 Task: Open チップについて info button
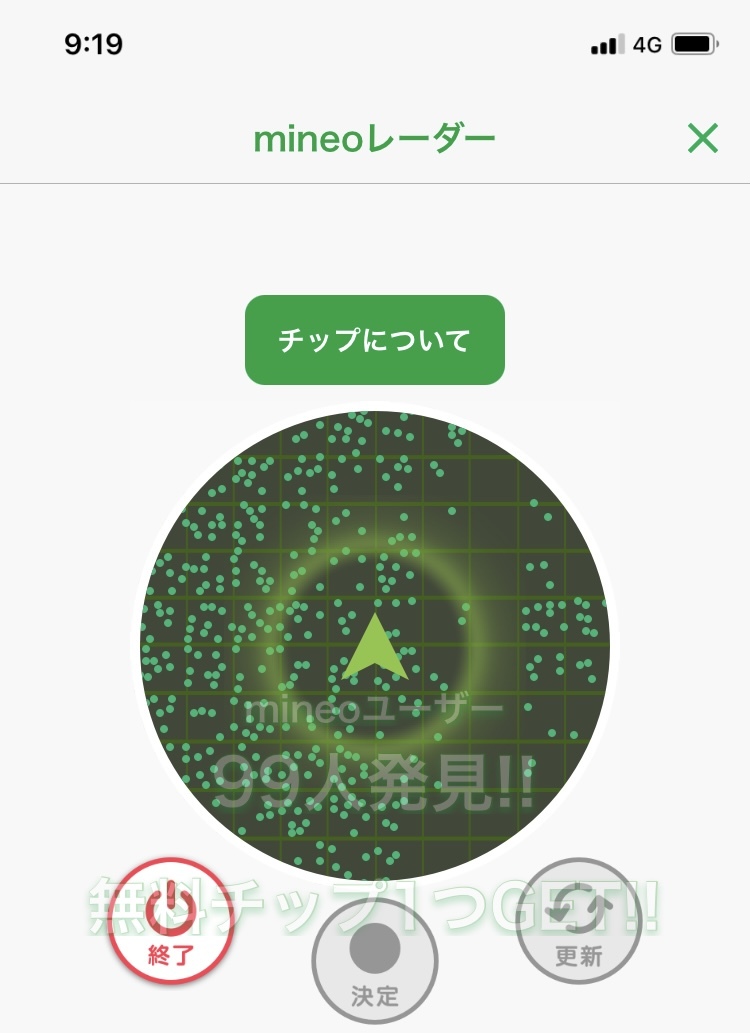375,340
